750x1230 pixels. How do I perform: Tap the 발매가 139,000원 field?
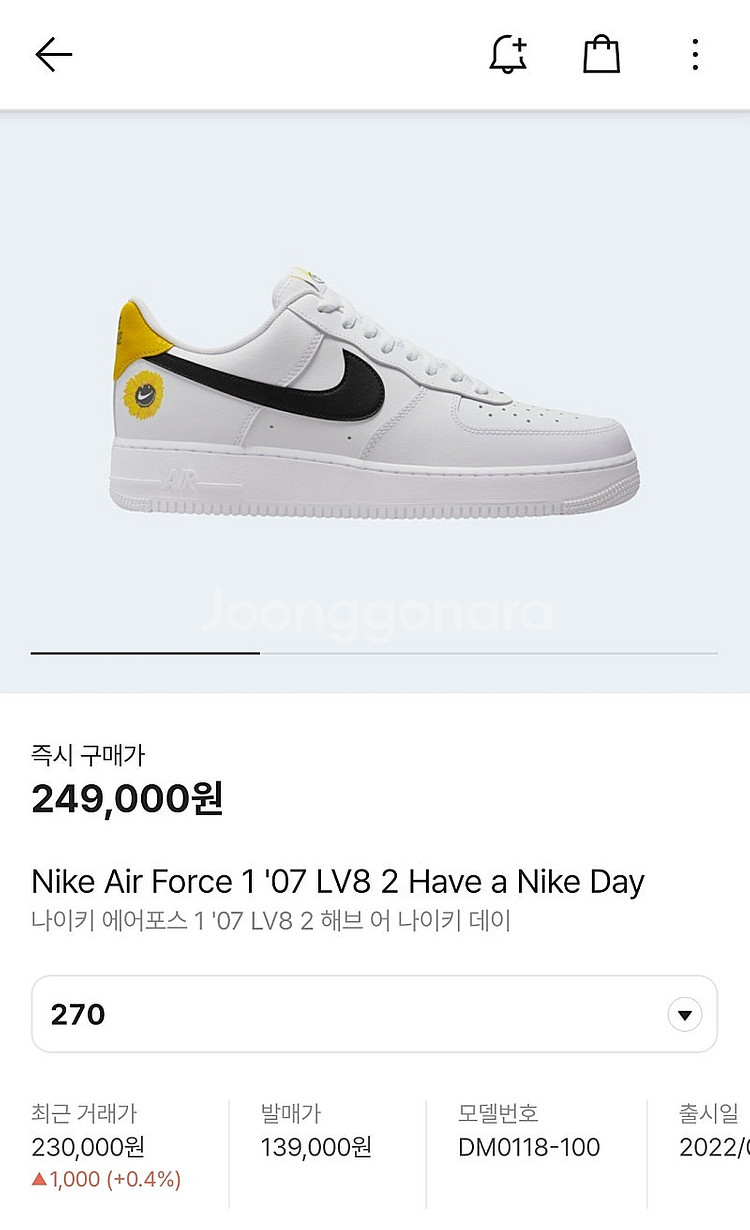[x=316, y=1147]
